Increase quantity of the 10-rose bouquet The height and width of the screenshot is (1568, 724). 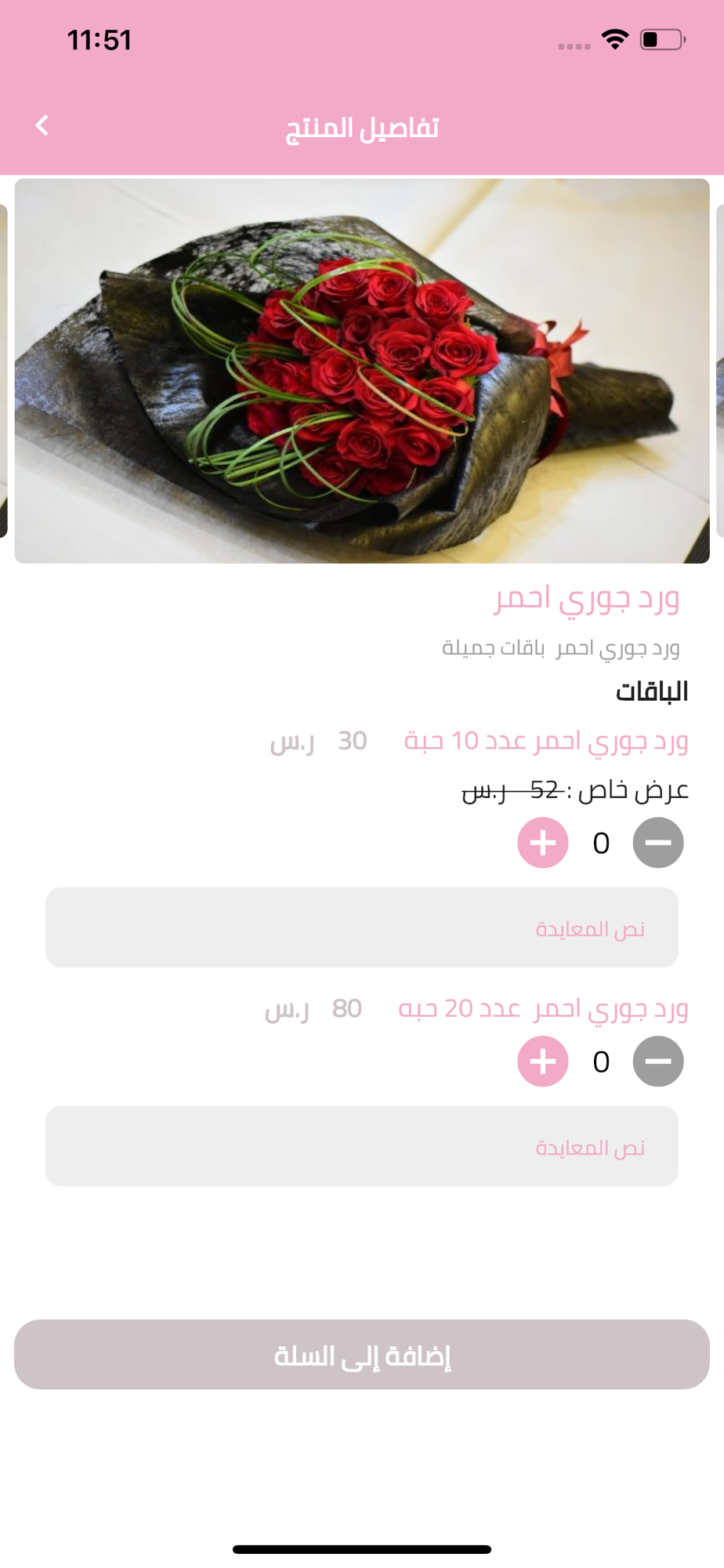[x=542, y=843]
